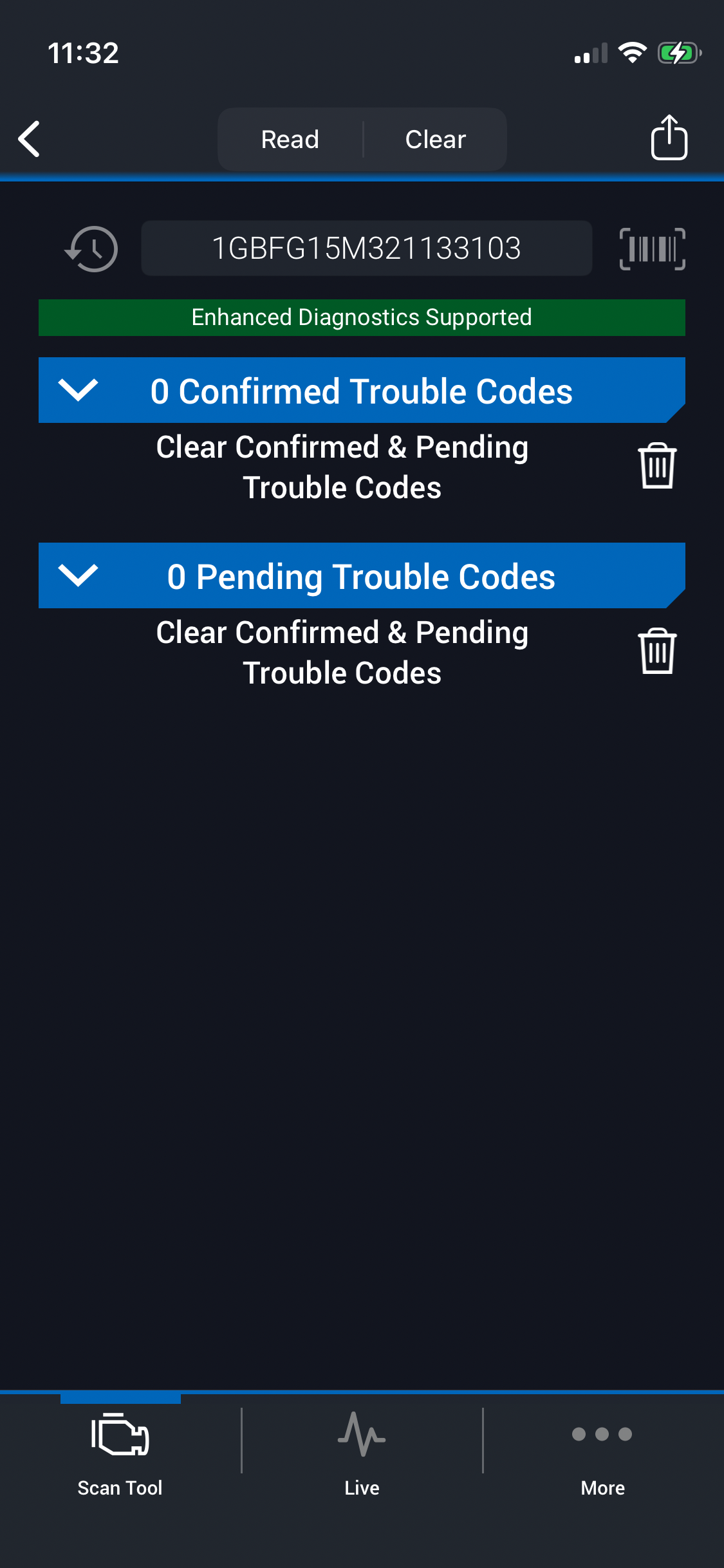Image resolution: width=724 pixels, height=1568 pixels.
Task: Open the VIN history clock icon
Action: [92, 249]
